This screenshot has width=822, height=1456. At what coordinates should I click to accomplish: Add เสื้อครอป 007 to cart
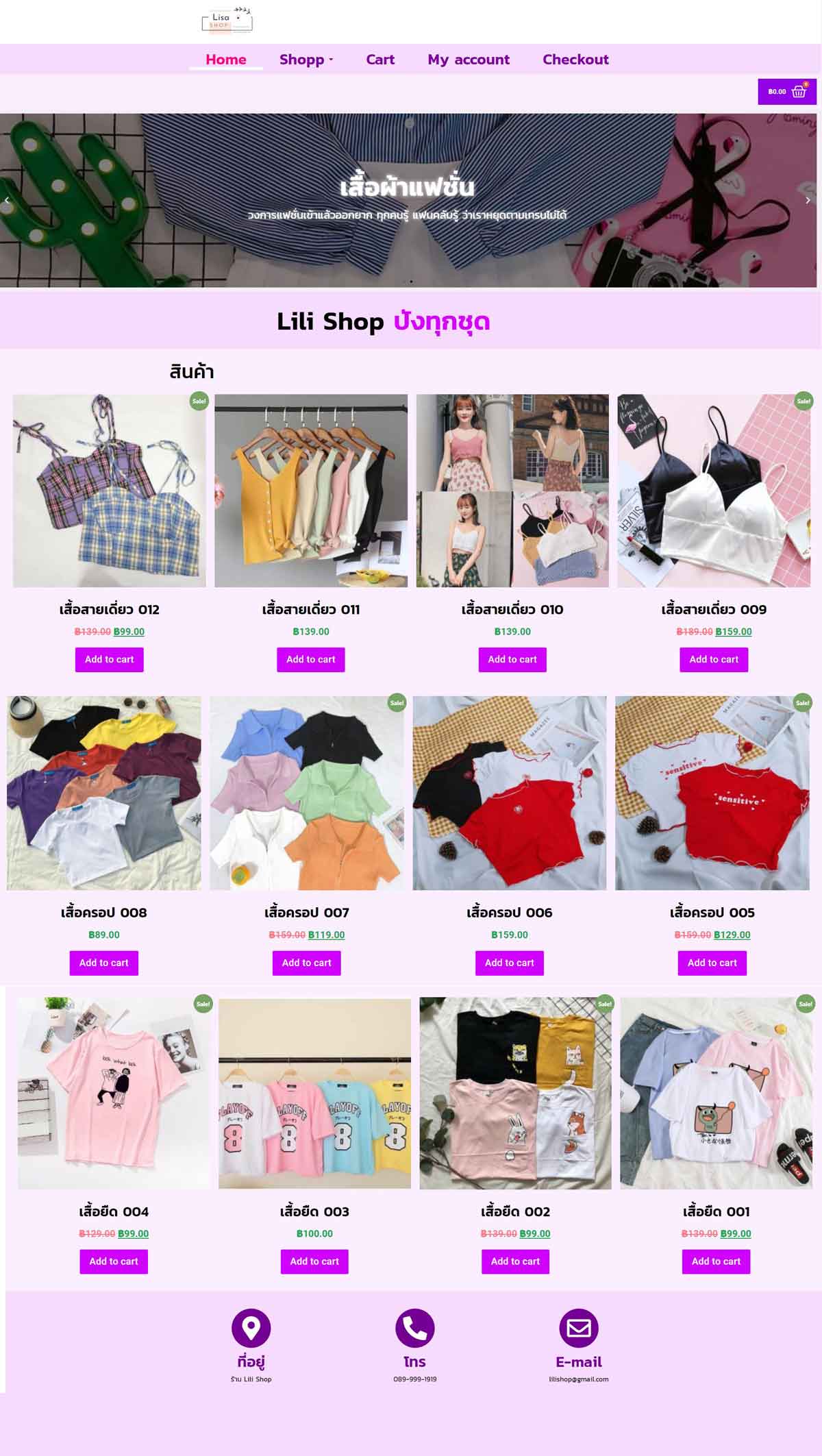[x=306, y=963]
